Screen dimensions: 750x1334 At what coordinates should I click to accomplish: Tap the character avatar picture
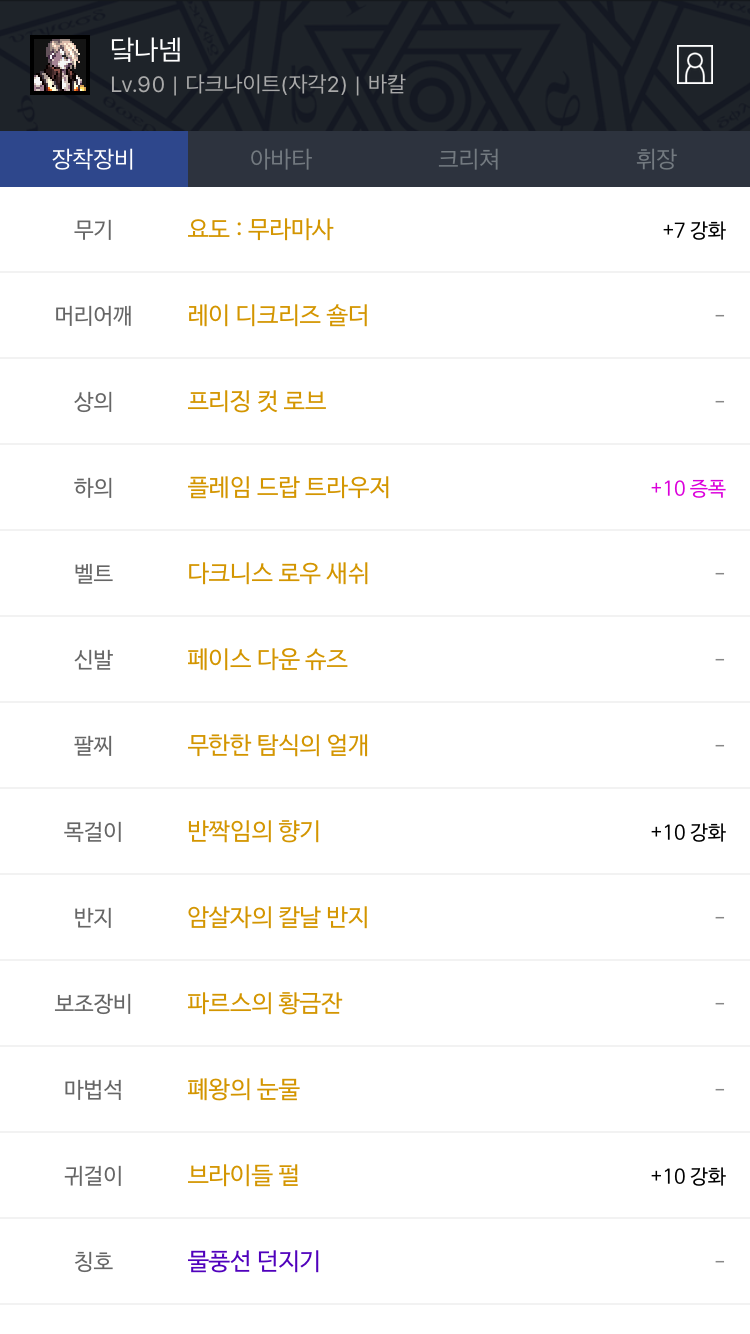click(60, 65)
